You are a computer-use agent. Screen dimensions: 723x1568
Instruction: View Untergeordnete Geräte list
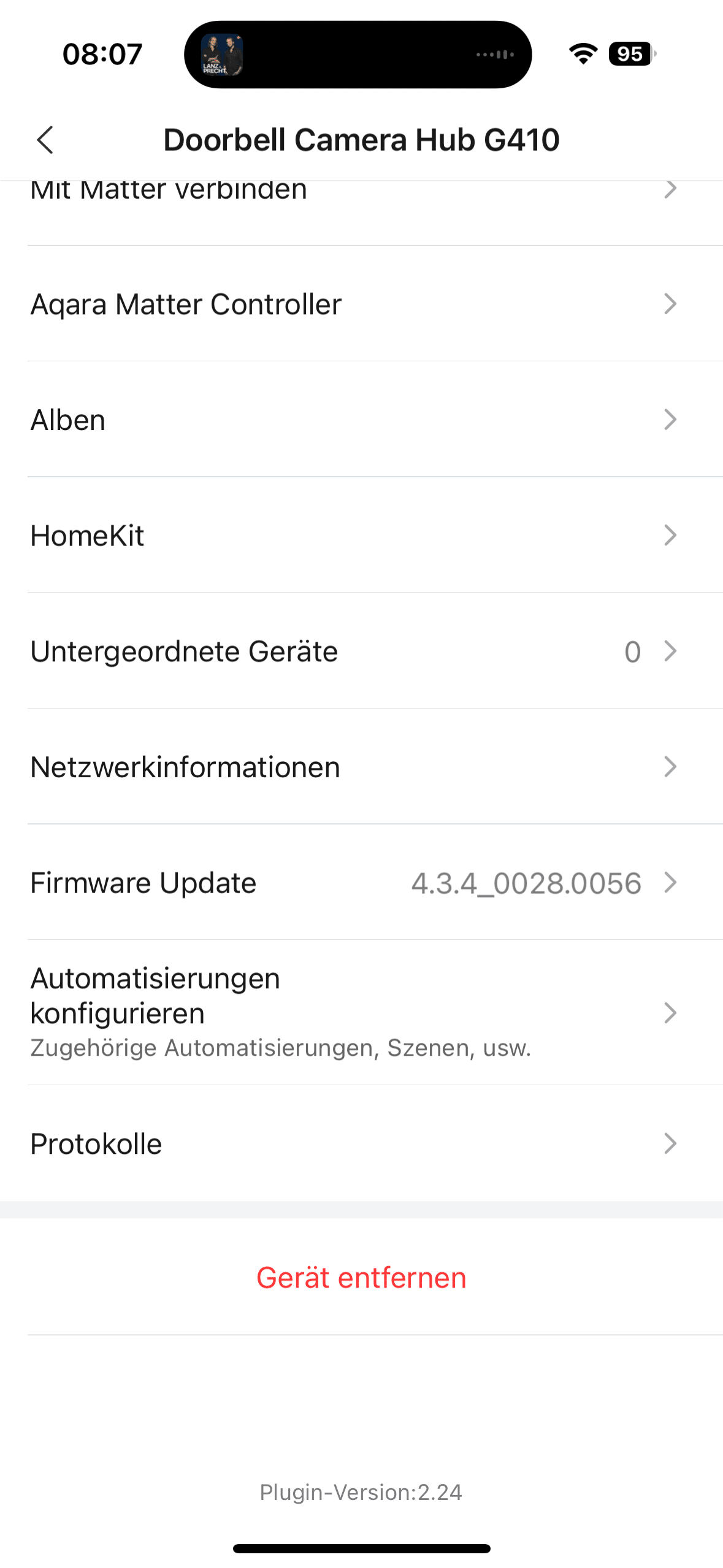(x=361, y=651)
